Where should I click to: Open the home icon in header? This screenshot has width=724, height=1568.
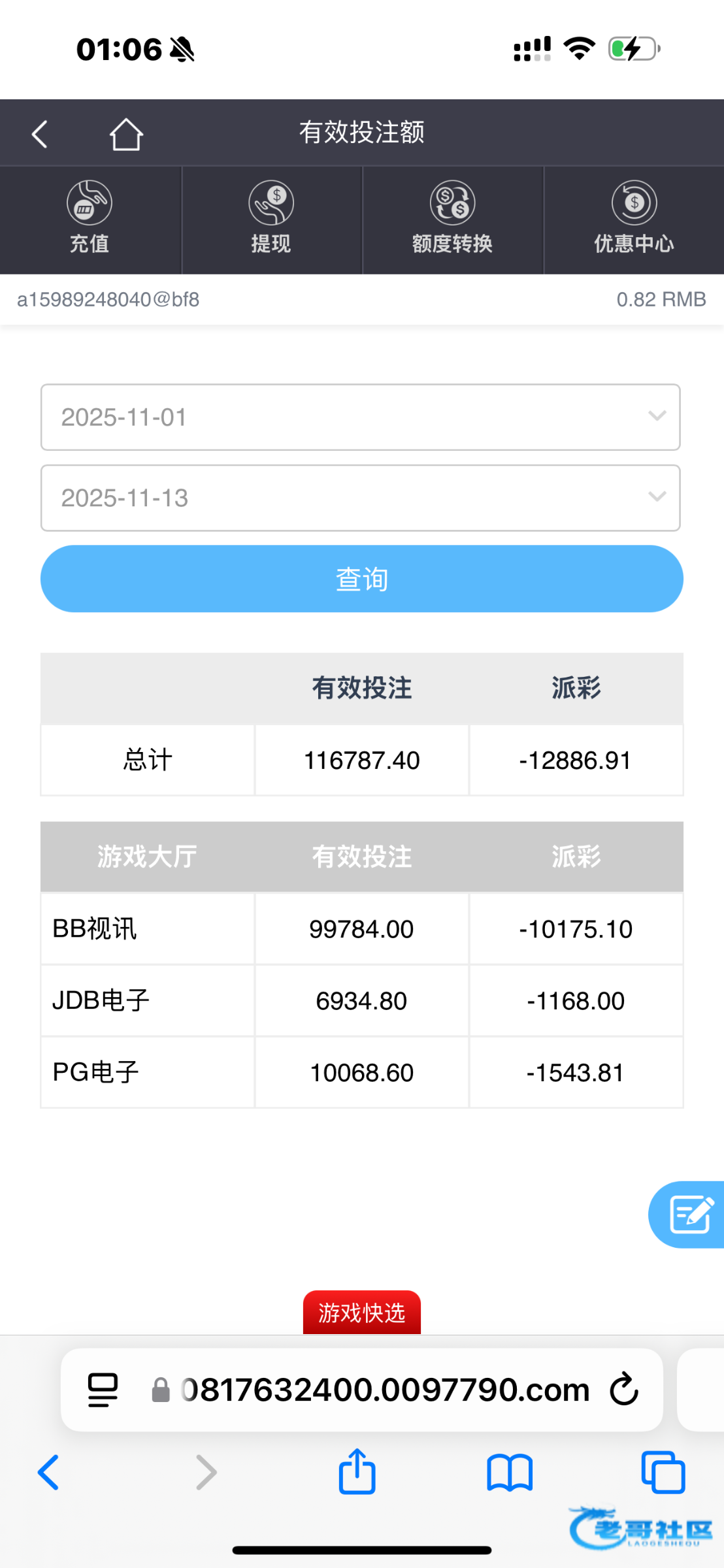point(125,134)
